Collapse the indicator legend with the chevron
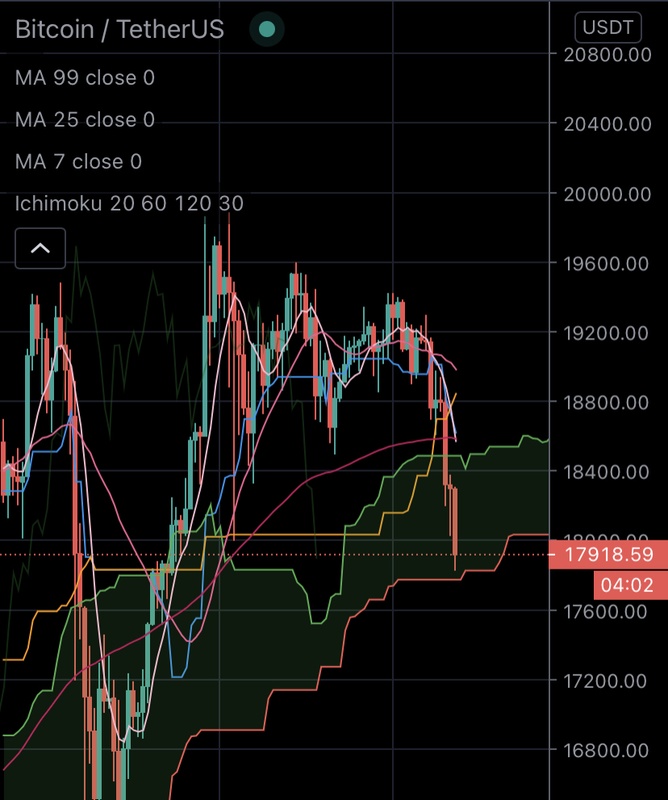The image size is (668, 800). pos(40,249)
